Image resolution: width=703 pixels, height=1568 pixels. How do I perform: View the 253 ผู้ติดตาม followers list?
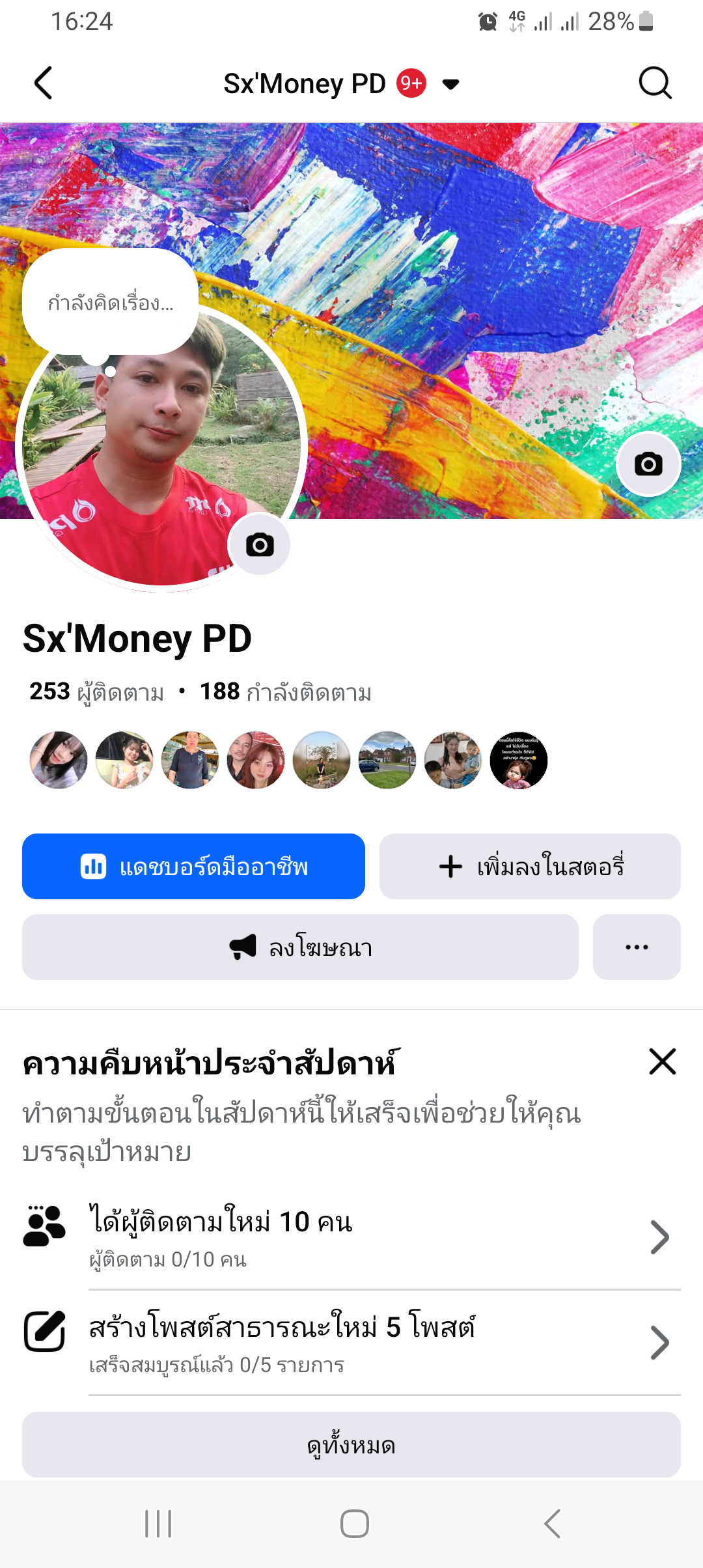tap(96, 692)
